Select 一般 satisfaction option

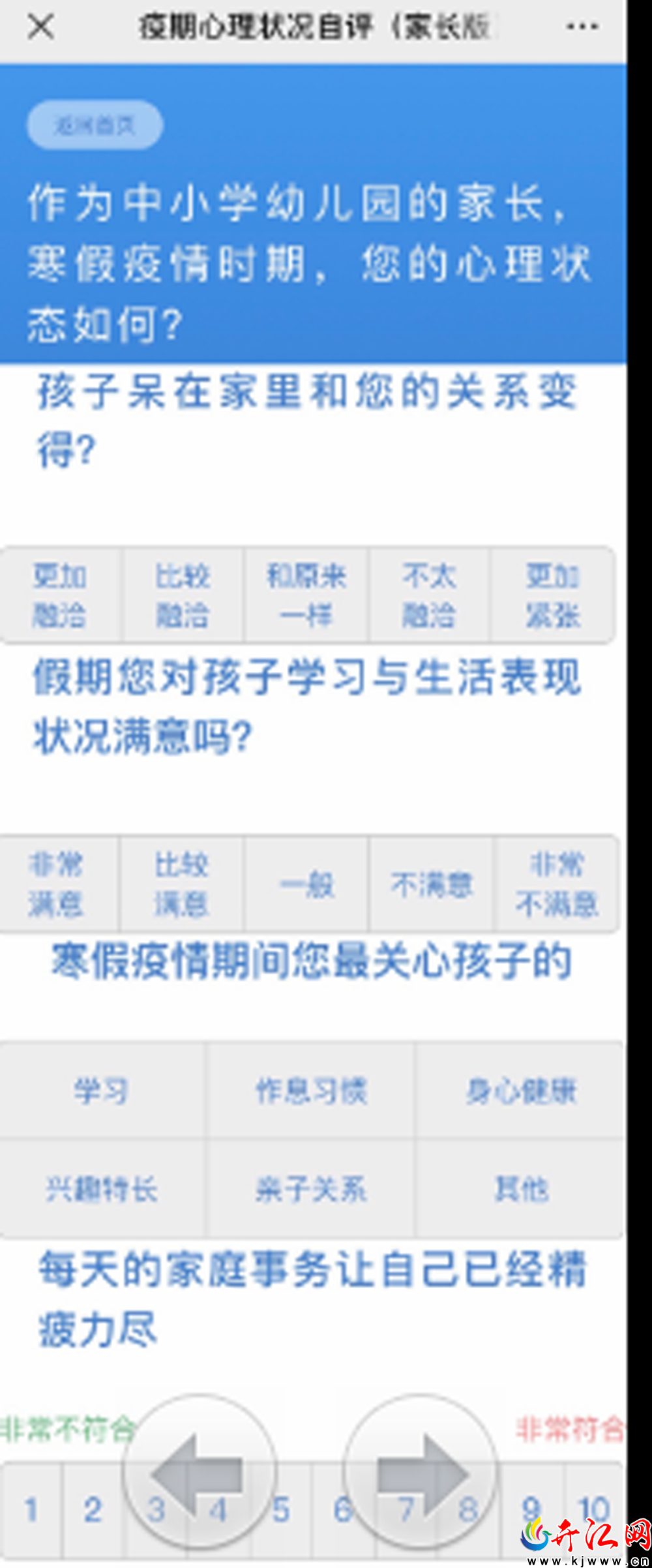click(306, 884)
